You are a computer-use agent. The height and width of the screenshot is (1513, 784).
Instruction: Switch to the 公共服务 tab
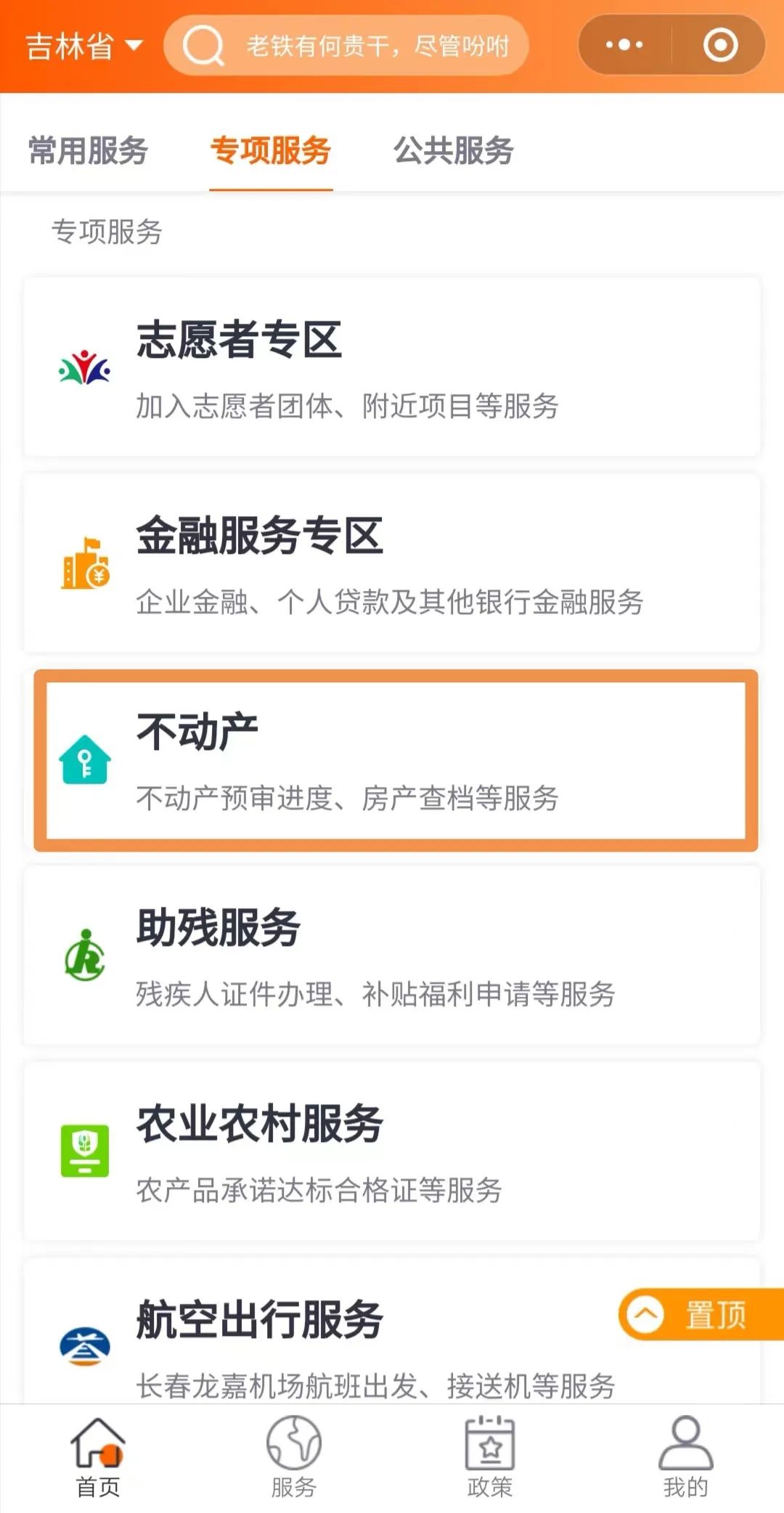click(454, 150)
